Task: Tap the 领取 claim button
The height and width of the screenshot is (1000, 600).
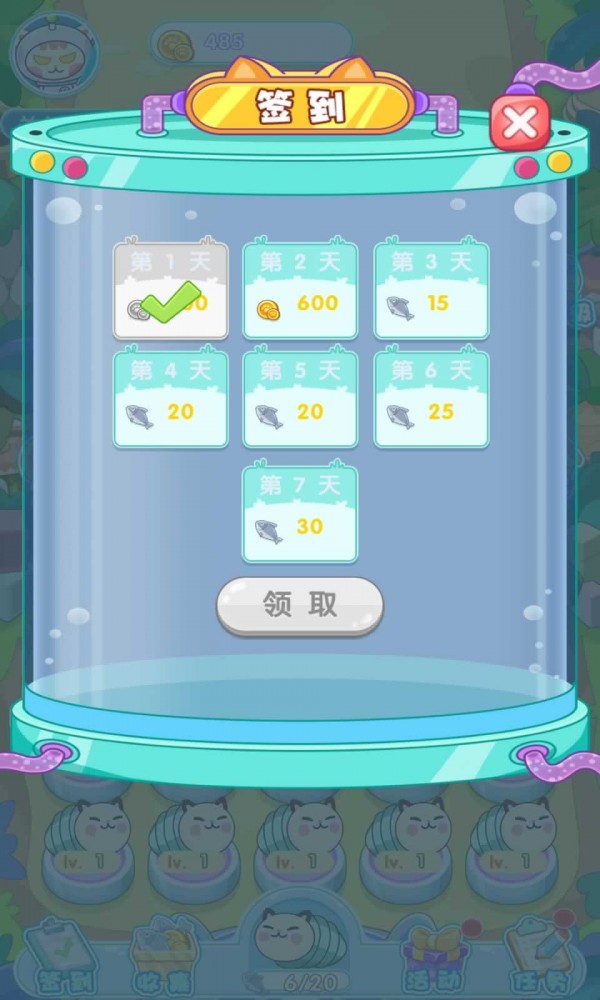Action: pos(300,605)
